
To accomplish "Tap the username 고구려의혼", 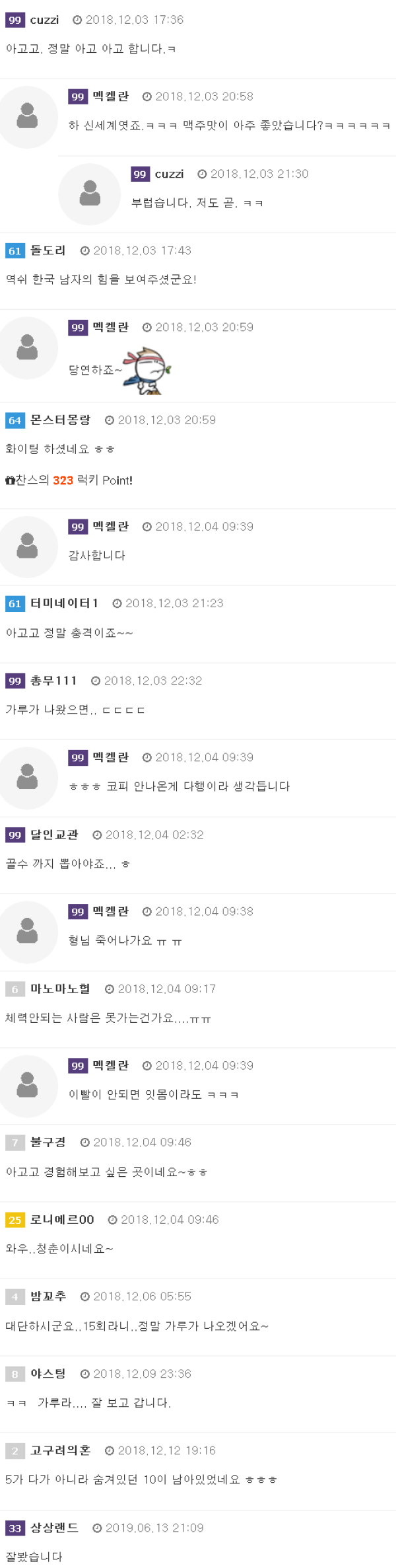I will point(60,1450).
